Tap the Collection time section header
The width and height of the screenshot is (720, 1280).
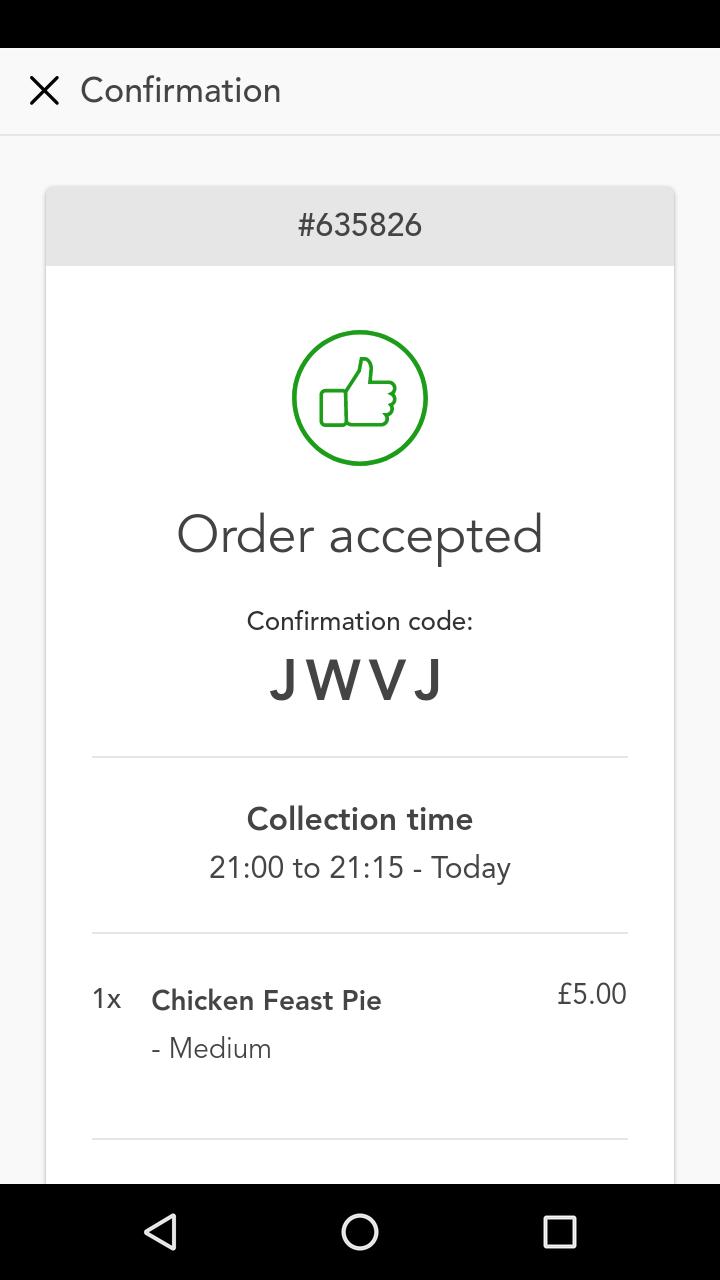360,818
